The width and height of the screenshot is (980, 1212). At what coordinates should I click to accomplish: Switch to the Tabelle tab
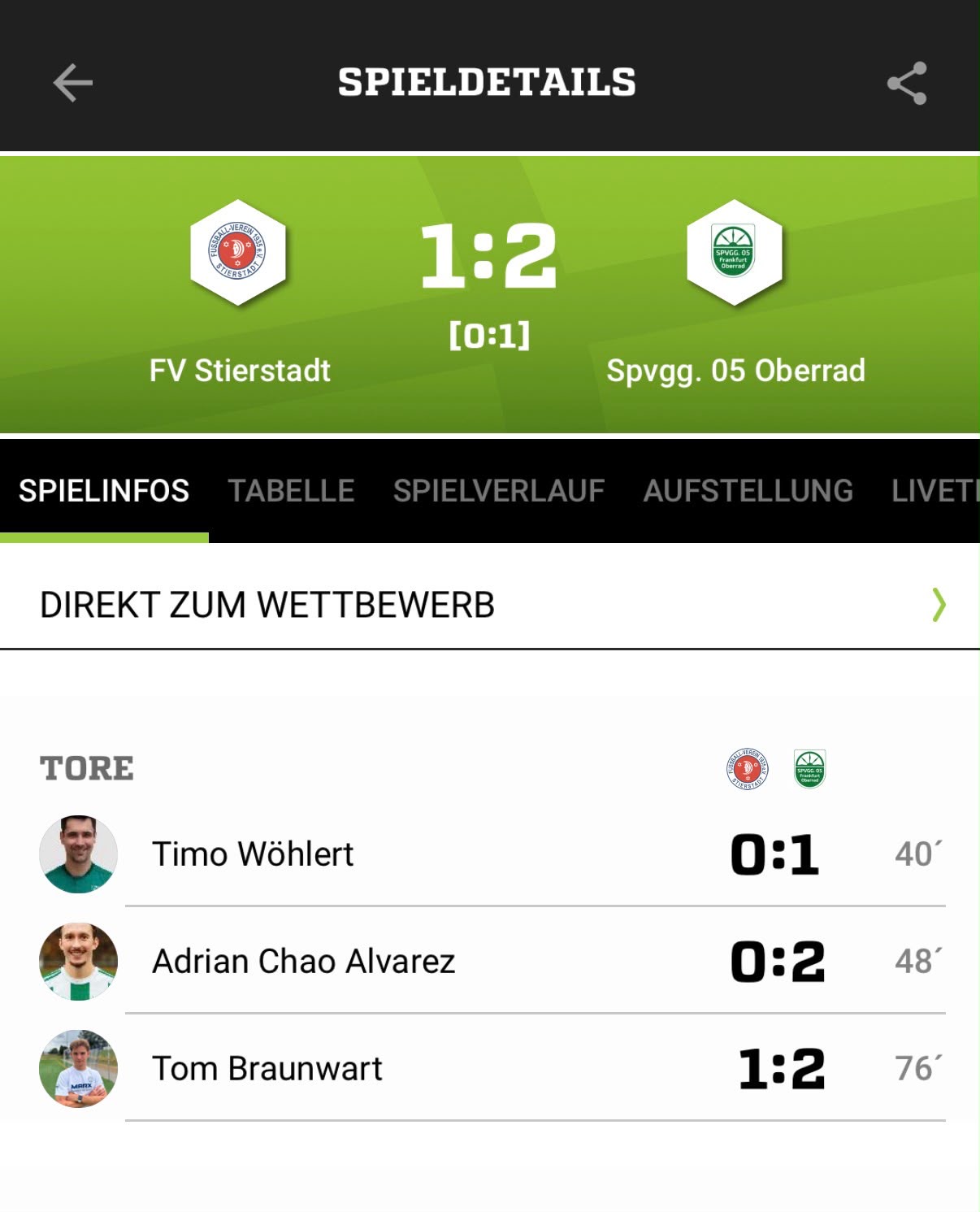point(291,491)
